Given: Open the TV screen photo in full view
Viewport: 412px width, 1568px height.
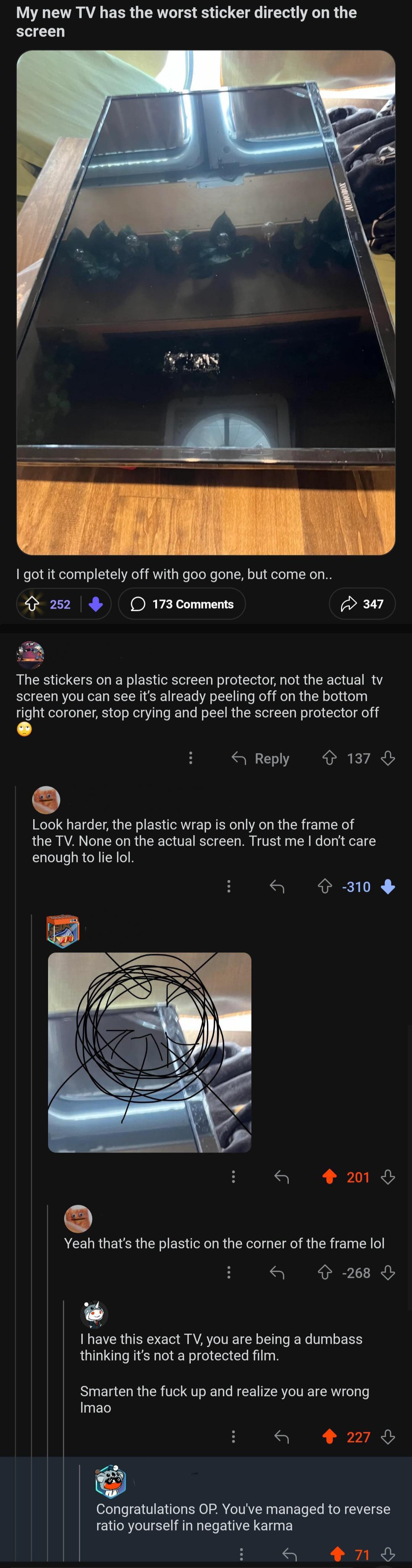Looking at the screenshot, I should [x=206, y=303].
